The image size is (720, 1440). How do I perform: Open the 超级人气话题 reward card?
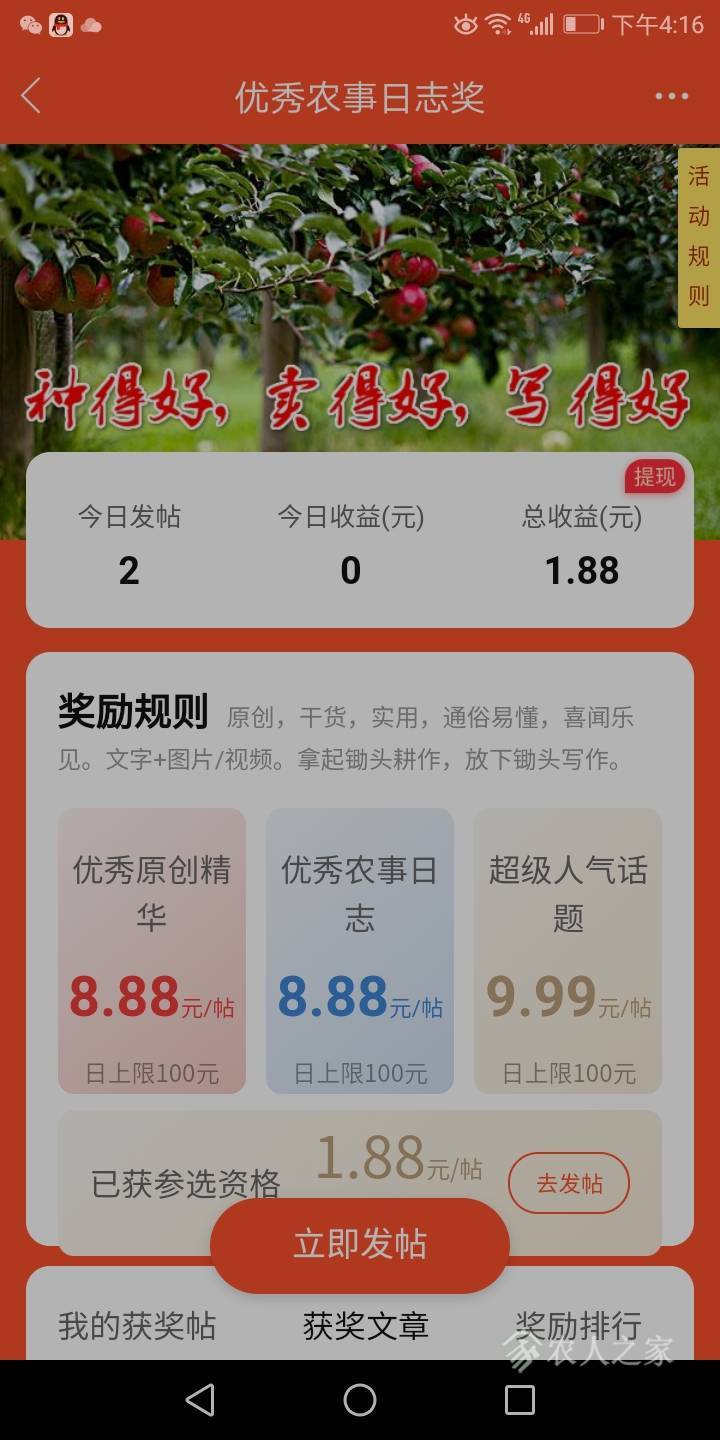(x=568, y=950)
